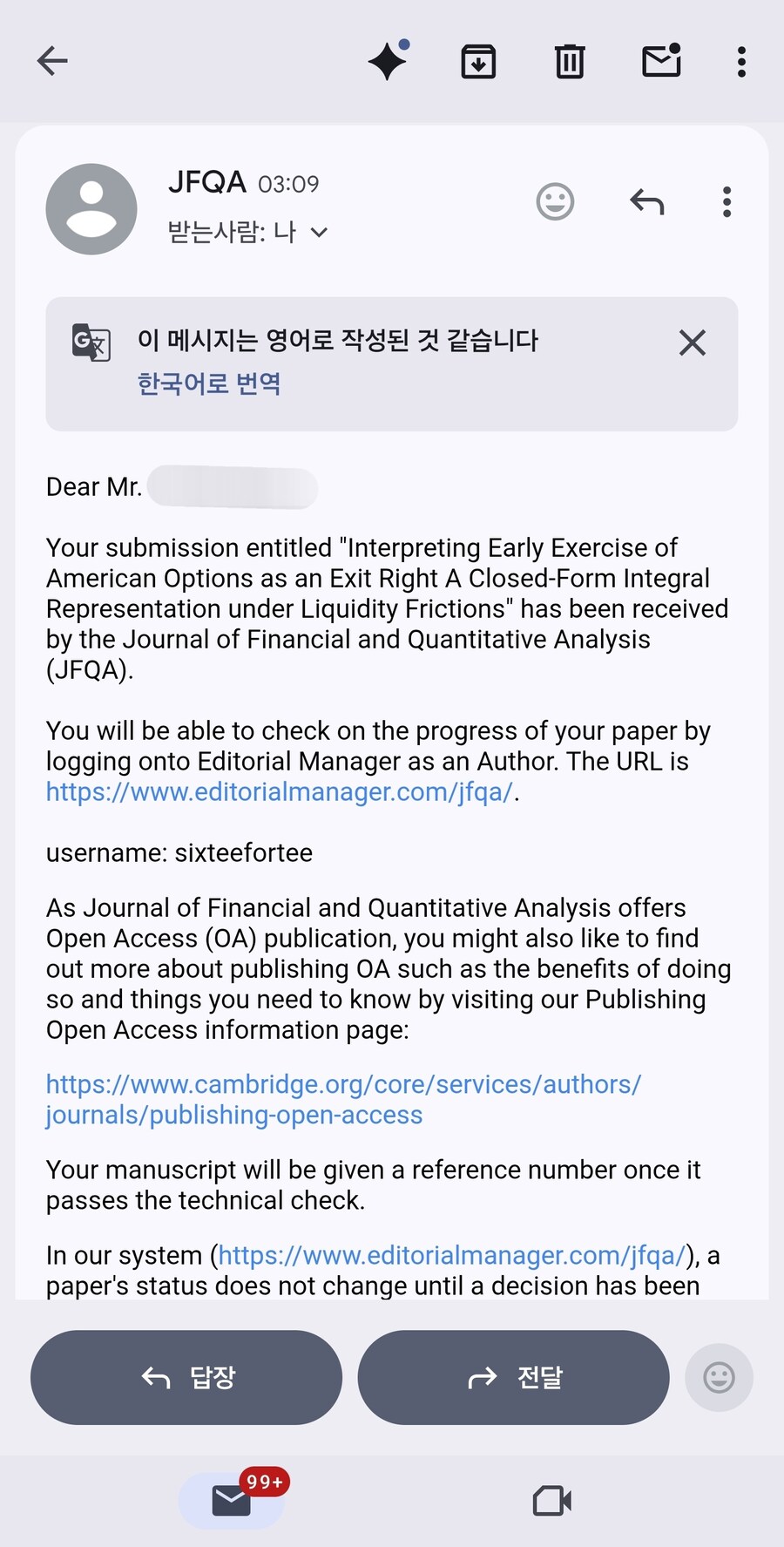This screenshot has width=784, height=1547.
Task: Open message options menu beside reply arrow
Action: coord(727,202)
